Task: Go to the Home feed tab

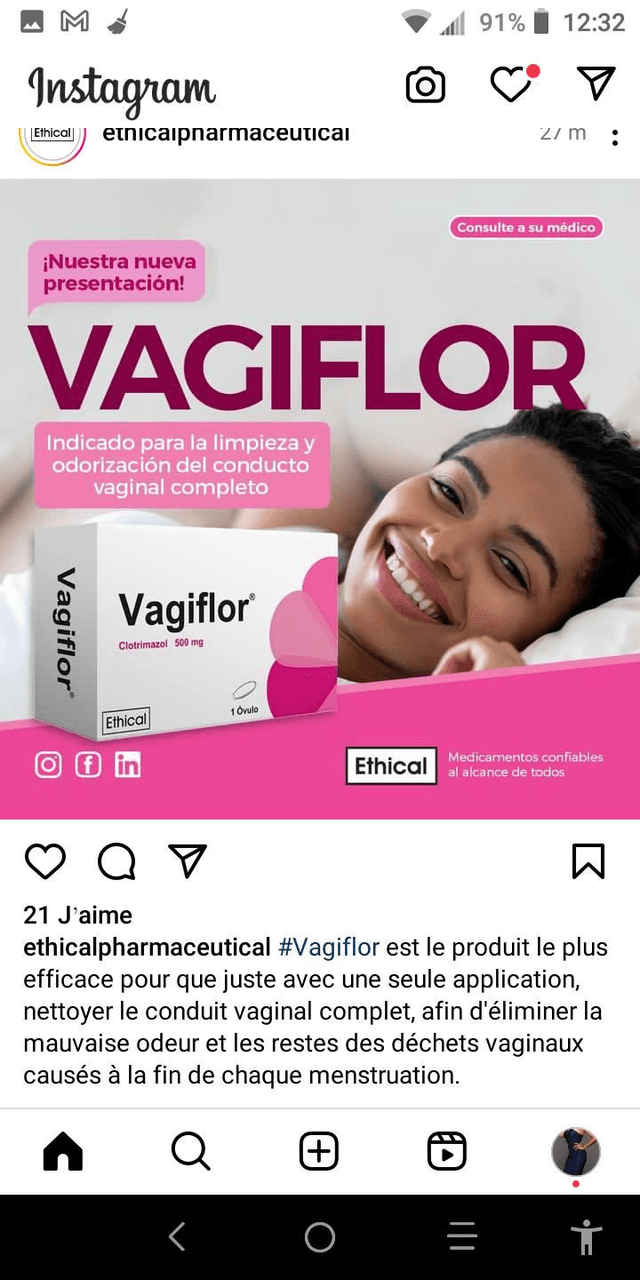Action: (63, 1152)
